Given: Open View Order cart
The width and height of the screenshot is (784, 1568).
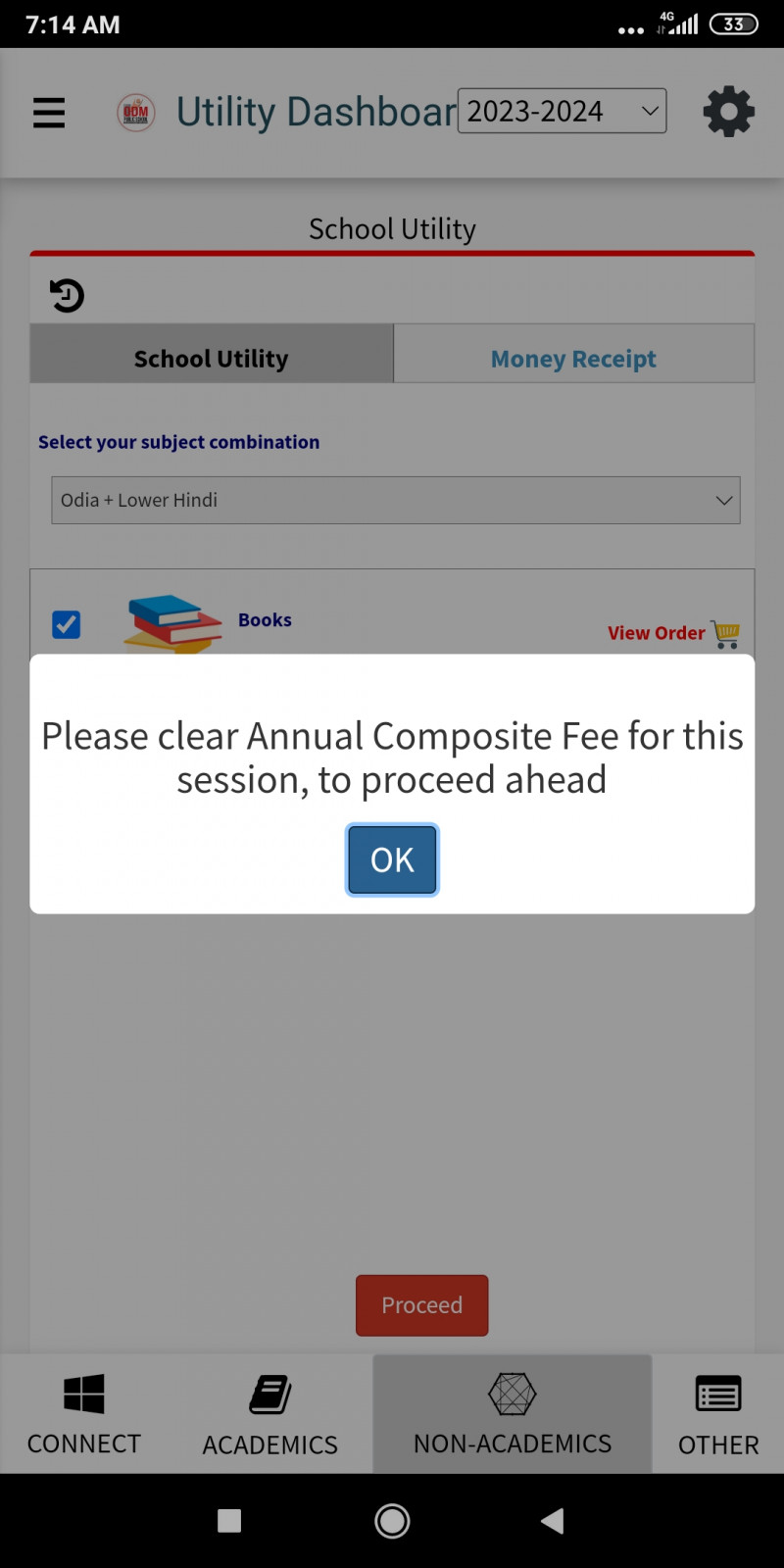Looking at the screenshot, I should pyautogui.click(x=672, y=633).
